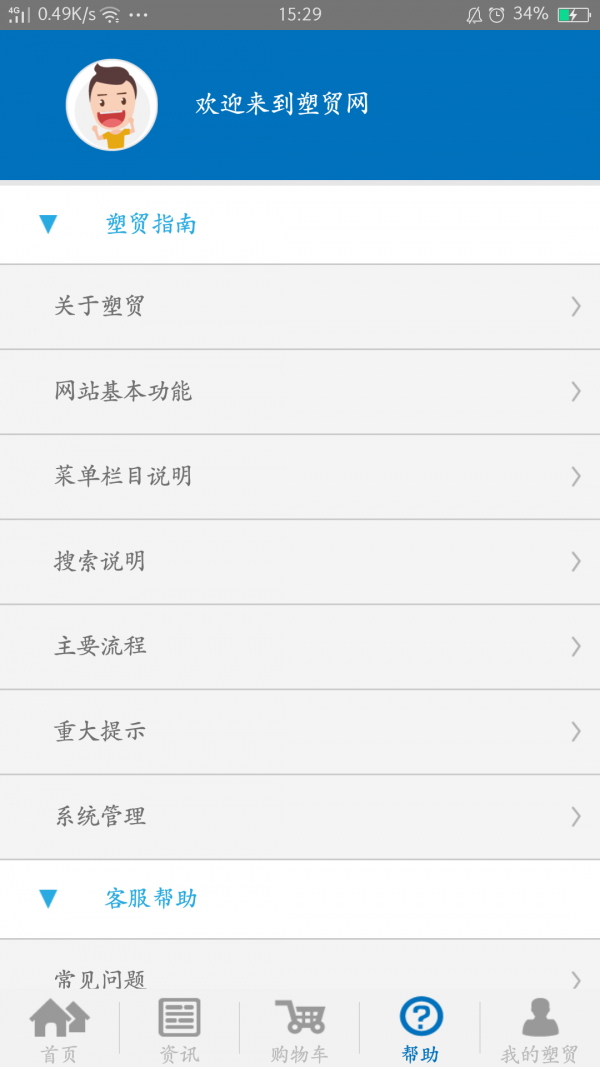The image size is (600, 1067).
Task: Switch to the 购物车 tab
Action: pyautogui.click(x=299, y=1030)
